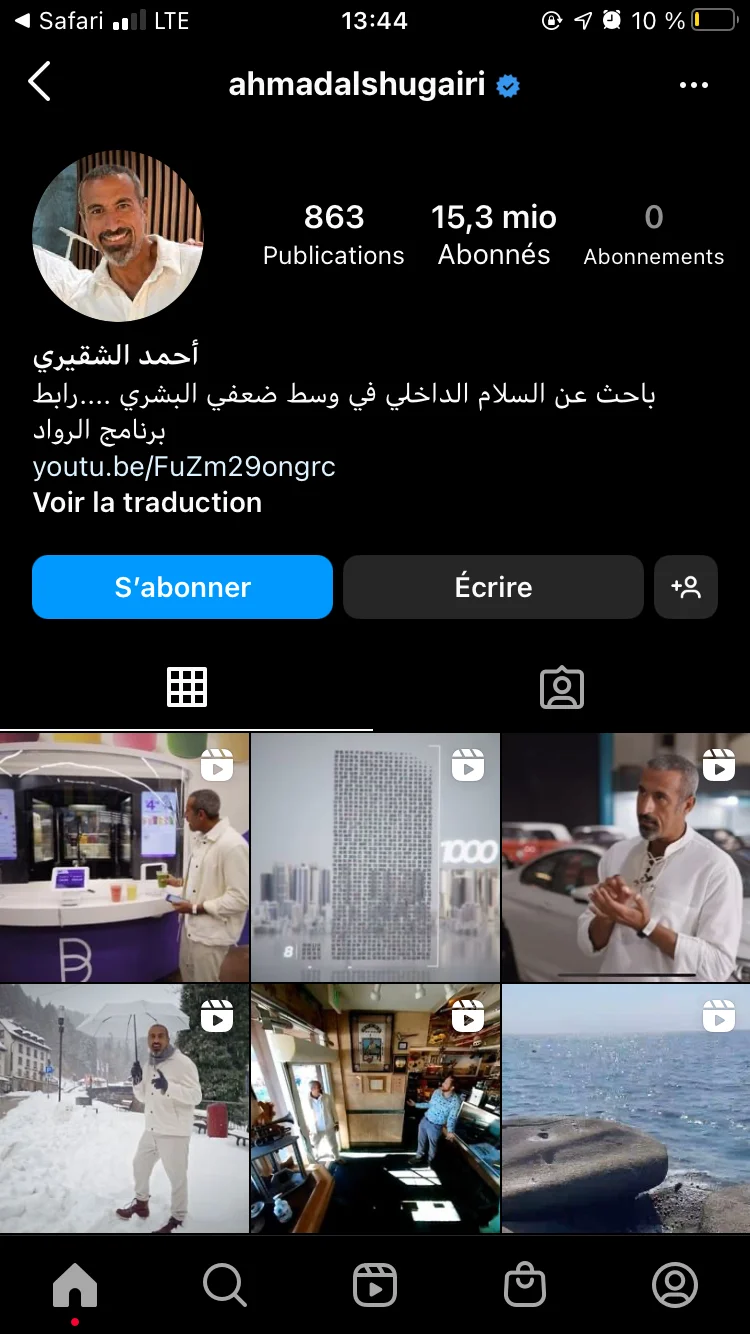Image resolution: width=750 pixels, height=1334 pixels.
Task: Select the posts grid tab
Action: 187,688
